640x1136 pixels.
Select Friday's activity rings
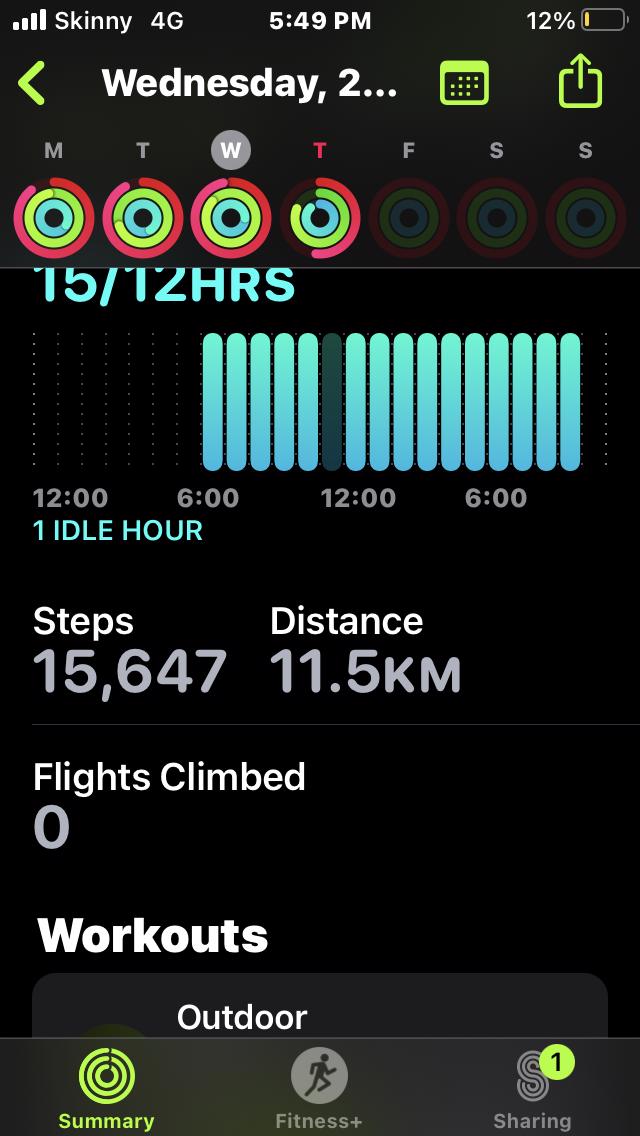point(408,217)
